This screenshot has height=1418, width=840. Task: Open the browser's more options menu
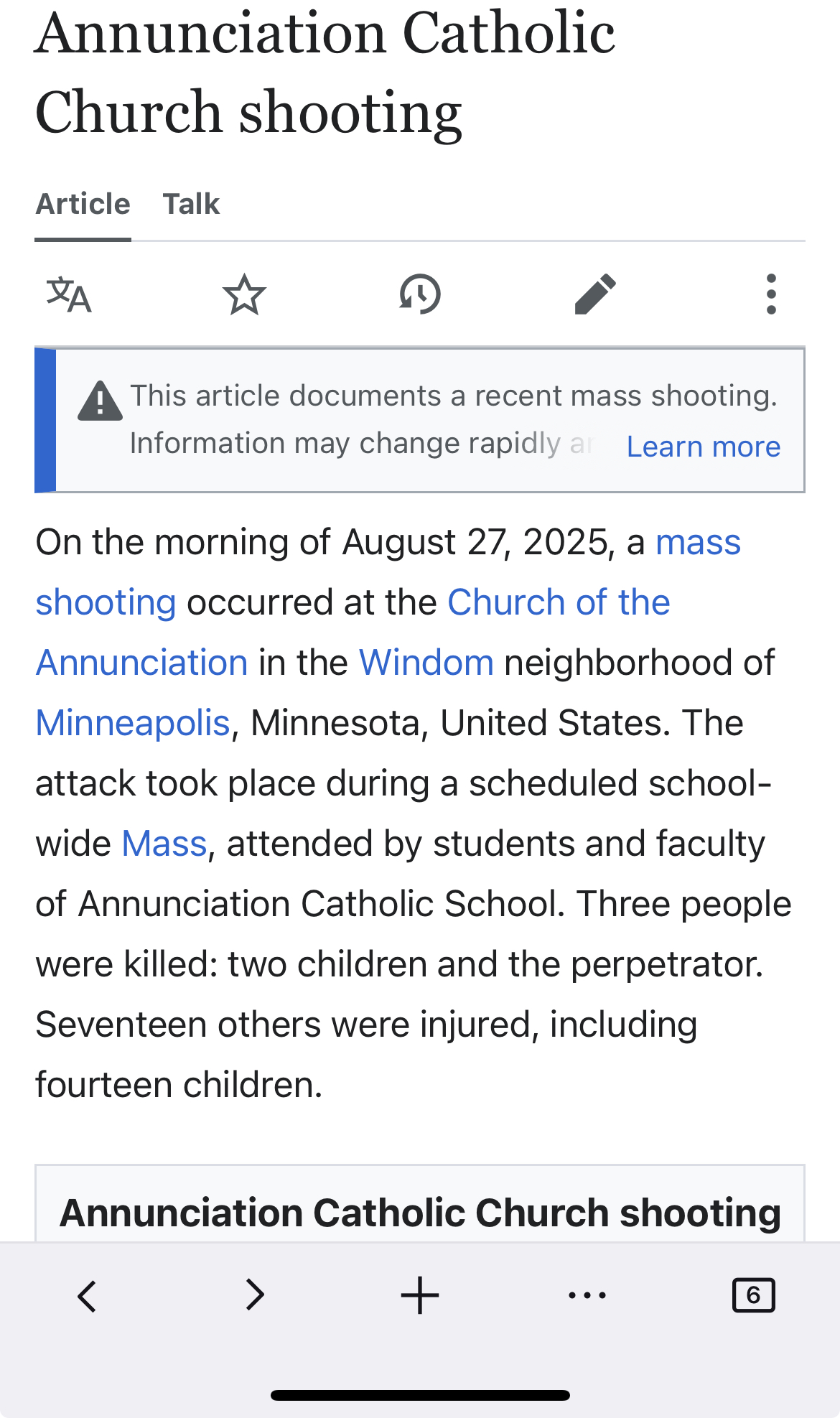tap(587, 1296)
